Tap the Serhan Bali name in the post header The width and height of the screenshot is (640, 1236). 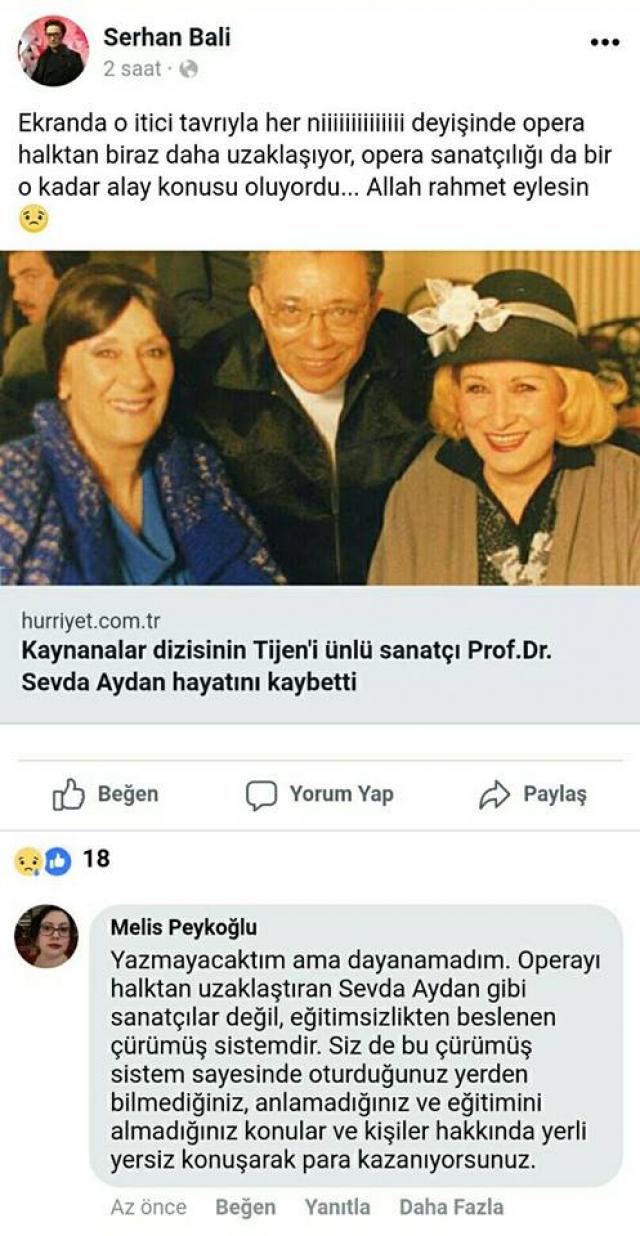(x=166, y=39)
